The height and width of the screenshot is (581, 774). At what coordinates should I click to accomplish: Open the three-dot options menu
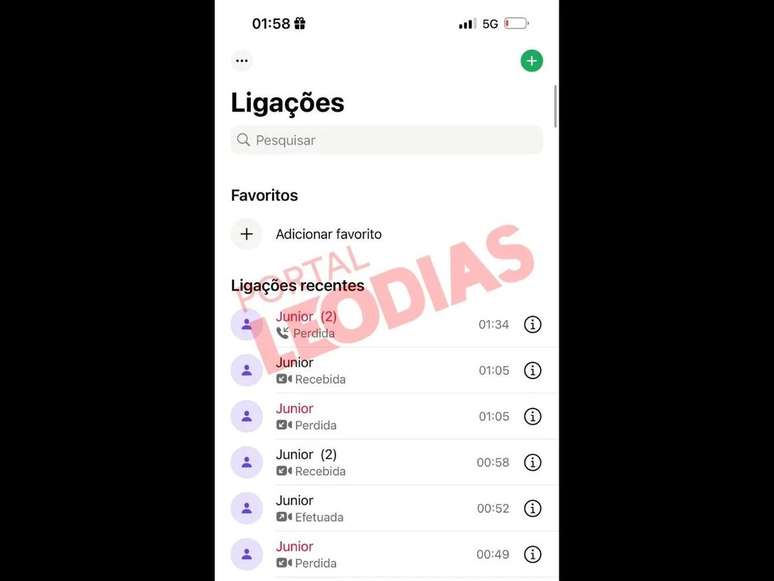[241, 61]
